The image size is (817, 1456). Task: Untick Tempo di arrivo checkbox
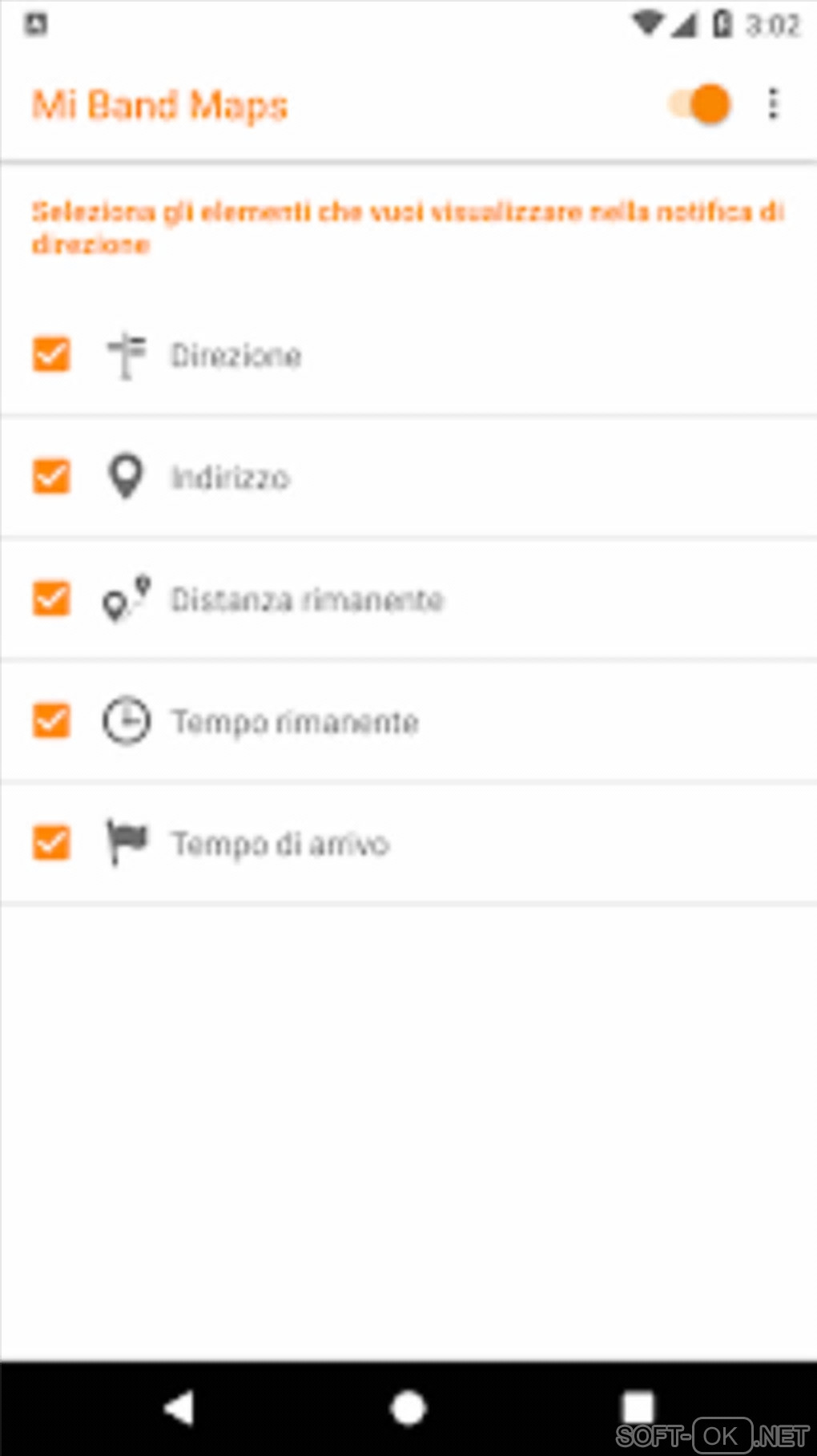51,842
